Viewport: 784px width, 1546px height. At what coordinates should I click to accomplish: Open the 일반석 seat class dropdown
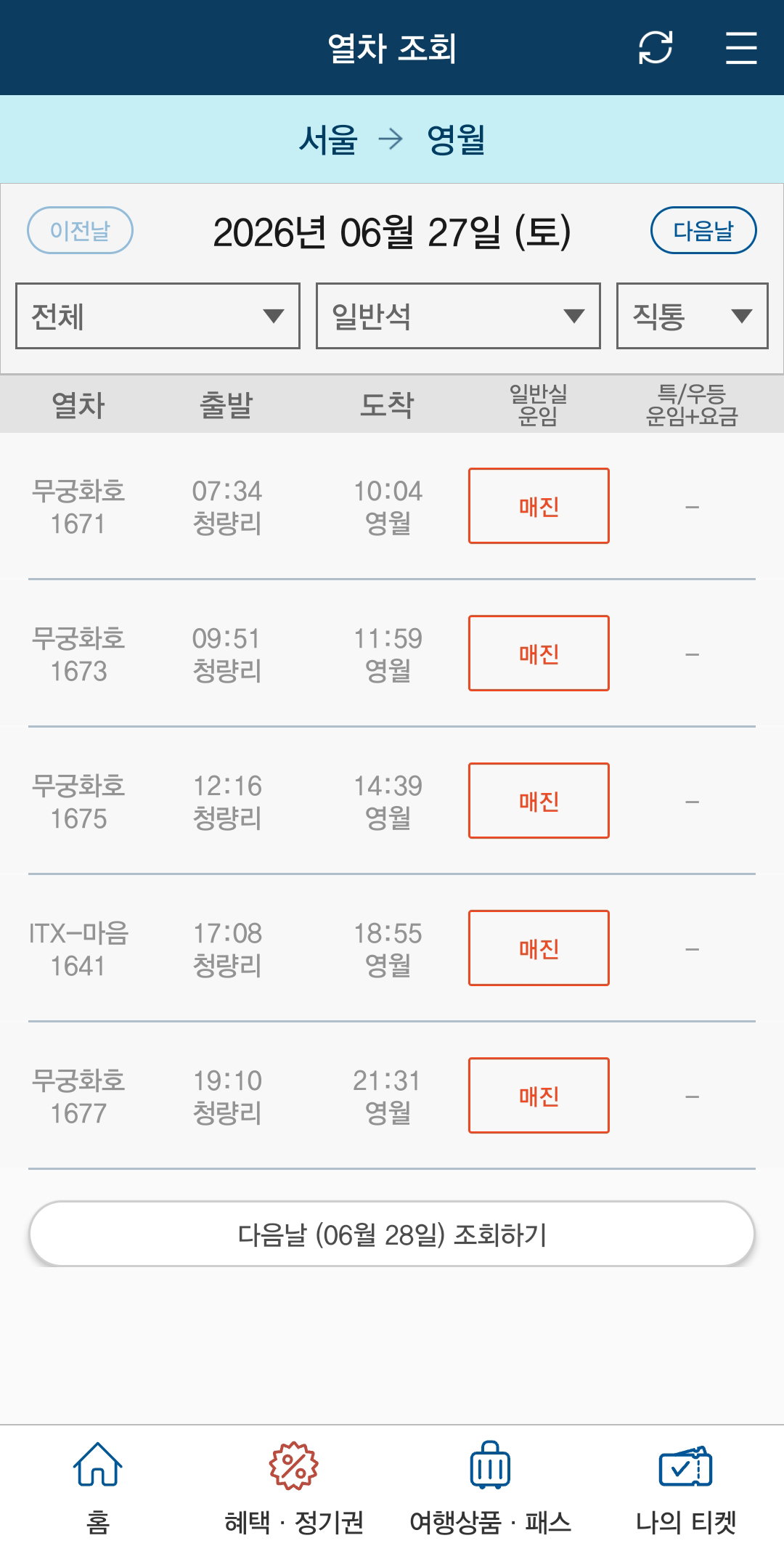tap(458, 316)
